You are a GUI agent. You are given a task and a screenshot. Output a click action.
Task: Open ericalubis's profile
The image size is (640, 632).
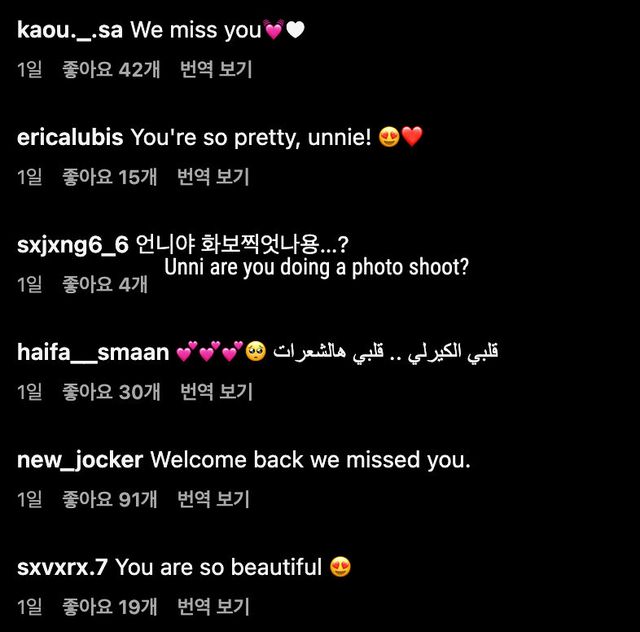69,138
